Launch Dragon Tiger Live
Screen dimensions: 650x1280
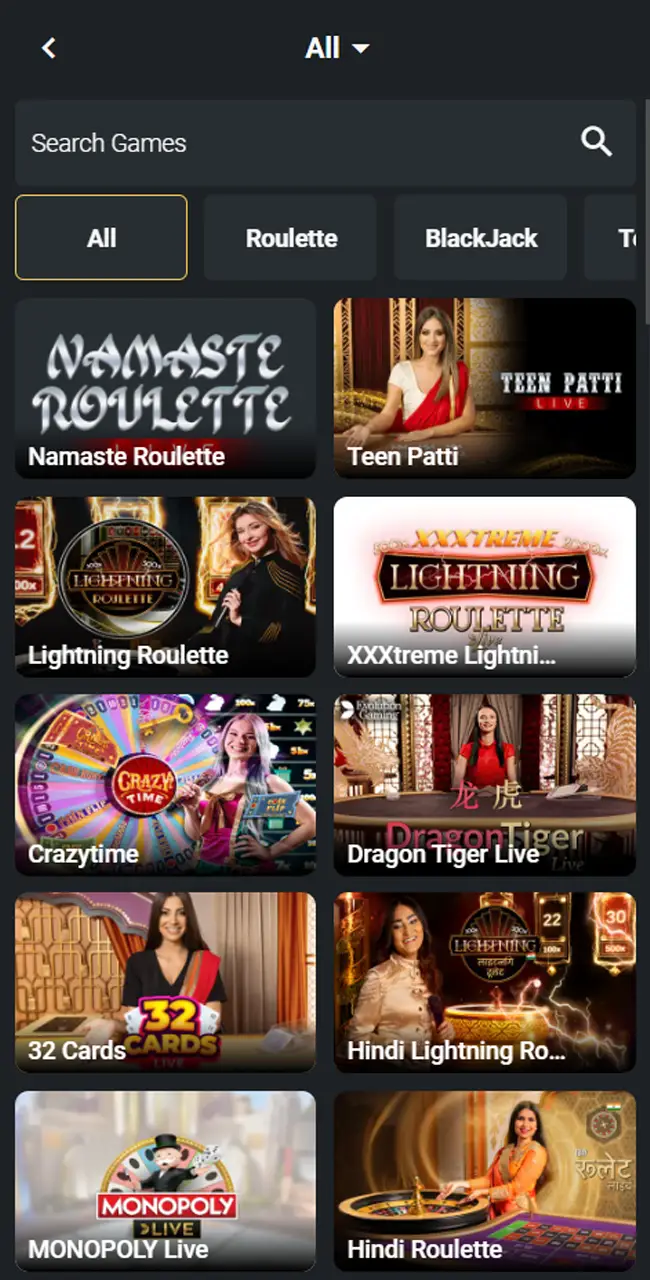click(485, 785)
